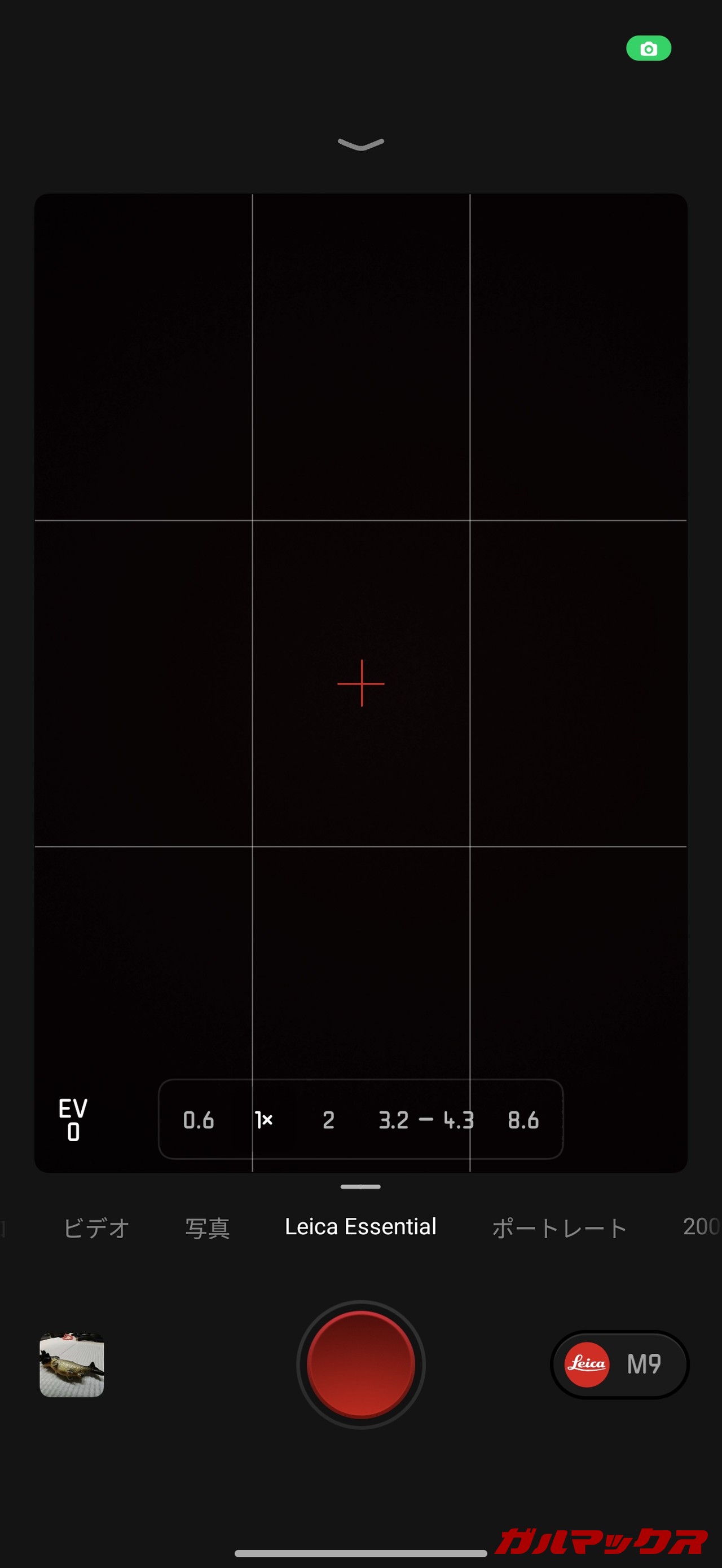Select the 0.6 zoom level
The image size is (722, 1568).
(x=199, y=1120)
